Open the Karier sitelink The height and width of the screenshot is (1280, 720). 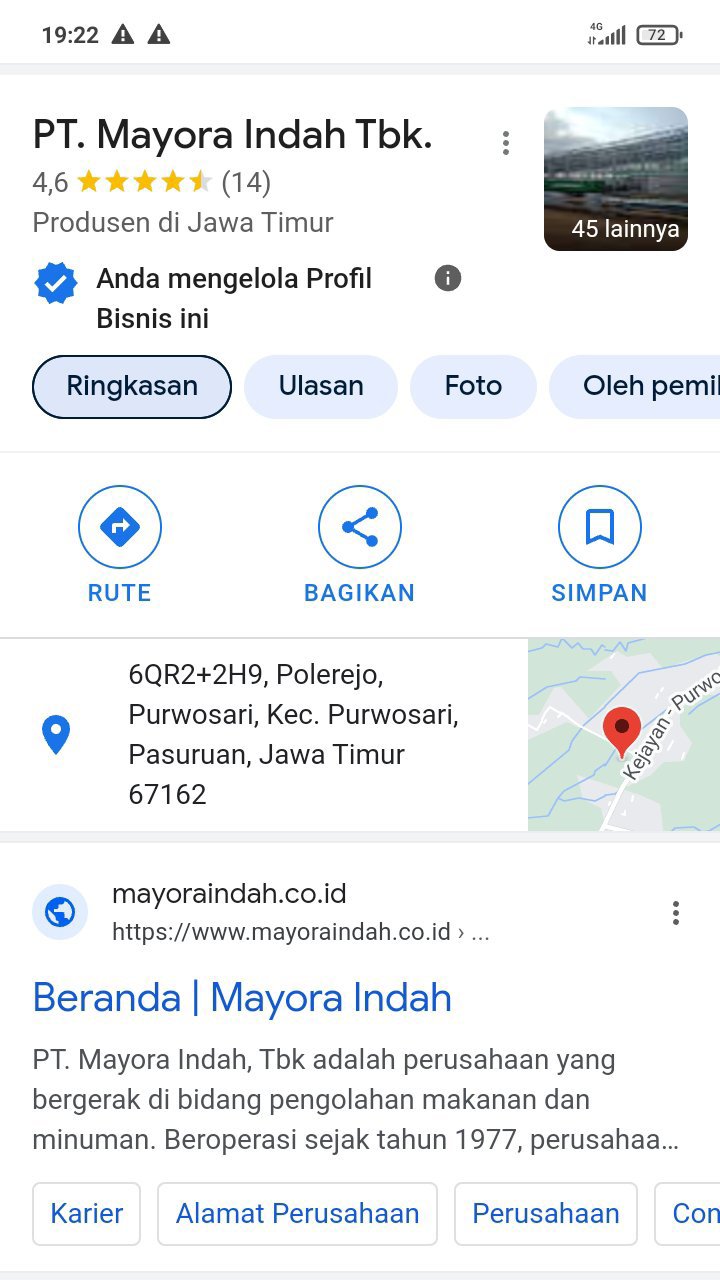[x=87, y=1213]
